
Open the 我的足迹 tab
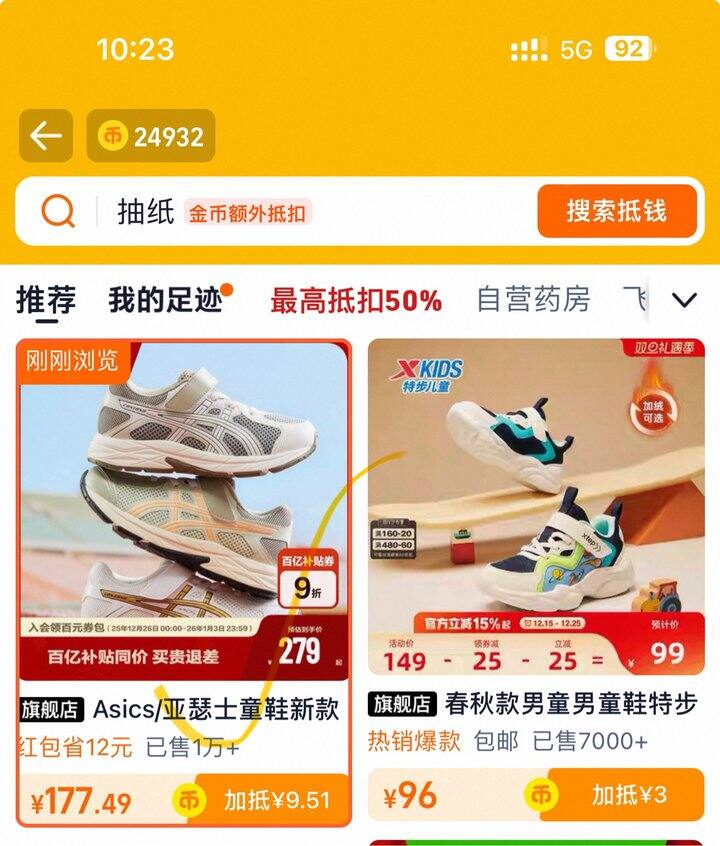click(x=166, y=300)
